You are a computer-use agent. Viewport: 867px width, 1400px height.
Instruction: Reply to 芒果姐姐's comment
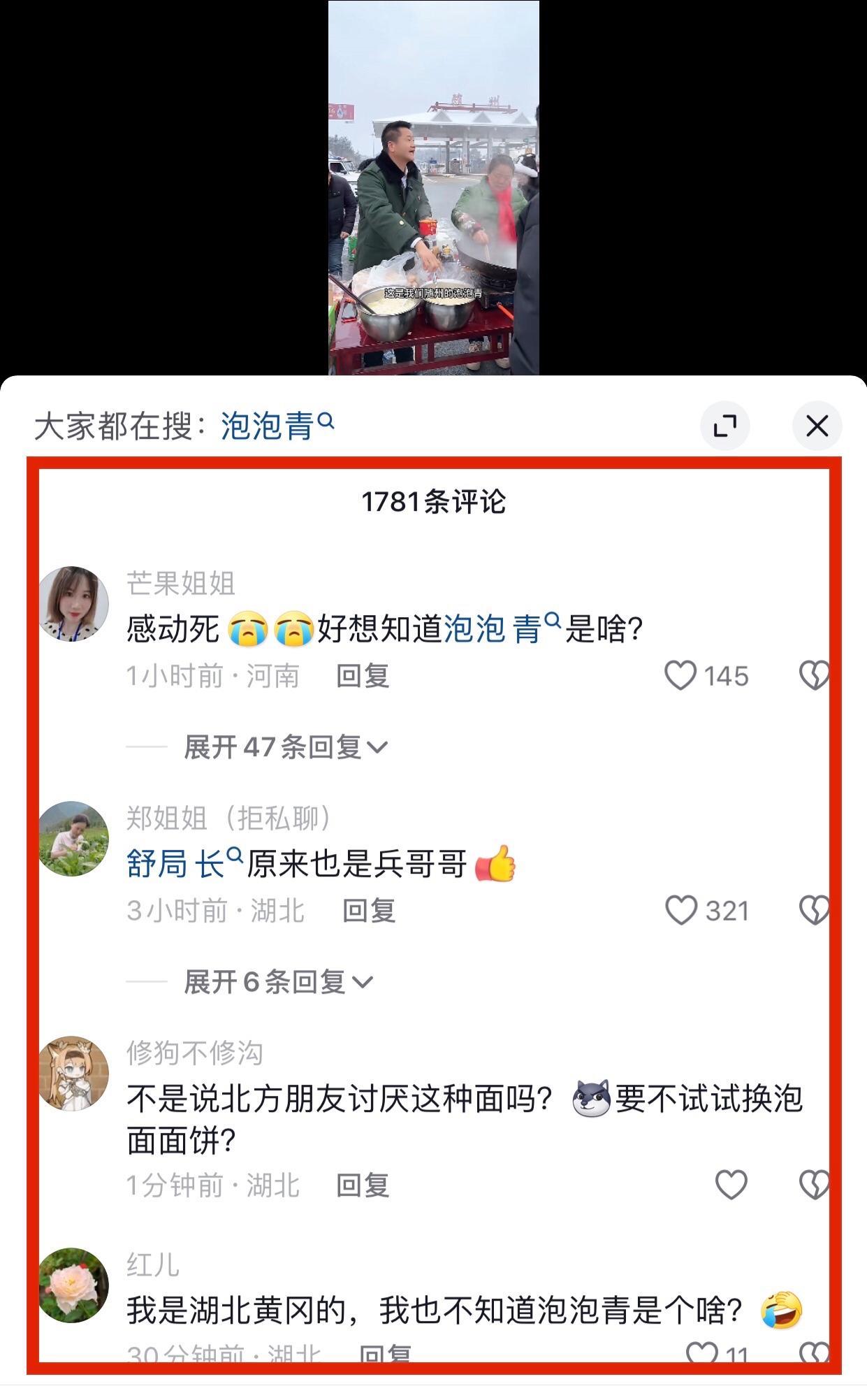point(363,676)
